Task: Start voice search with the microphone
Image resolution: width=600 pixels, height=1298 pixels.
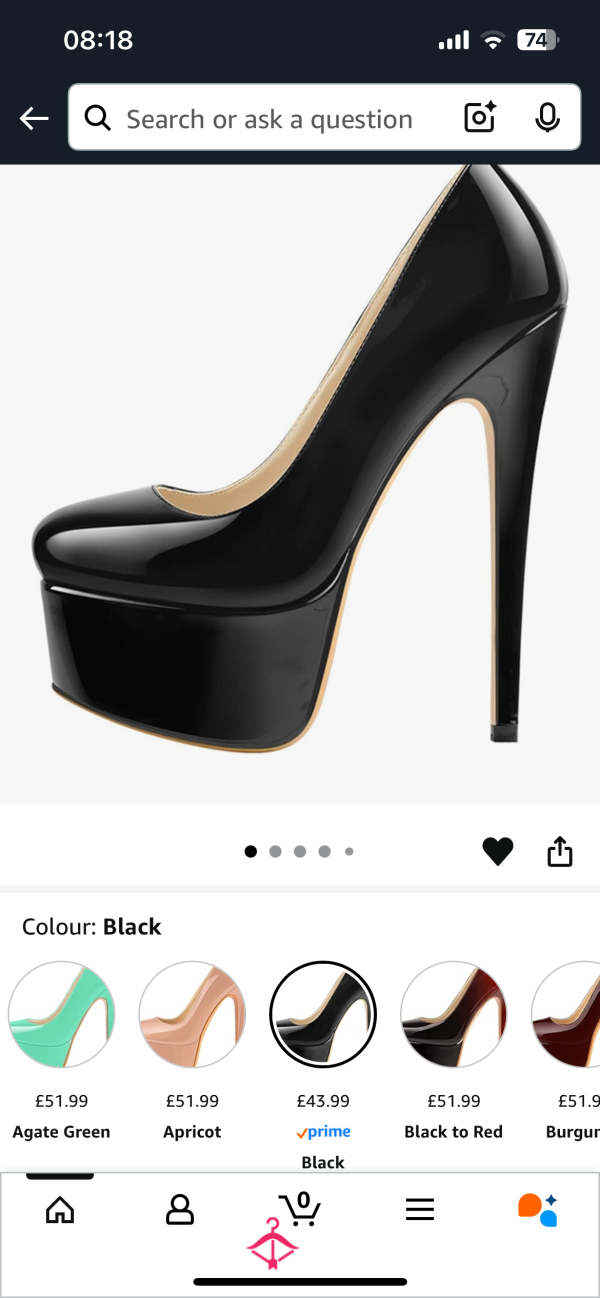Action: [x=547, y=118]
